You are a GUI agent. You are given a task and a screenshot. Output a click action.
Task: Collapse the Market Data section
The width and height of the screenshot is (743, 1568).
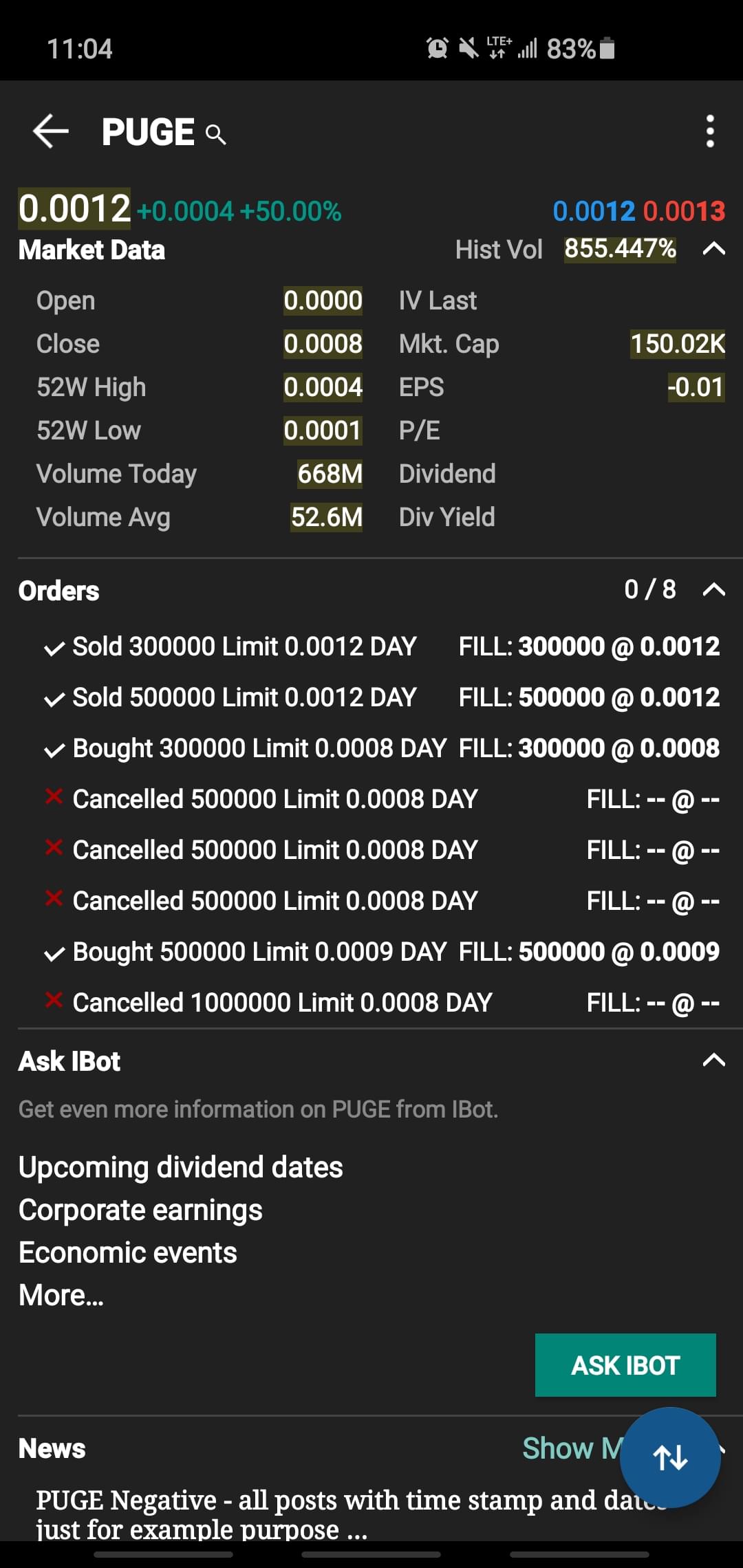713,249
